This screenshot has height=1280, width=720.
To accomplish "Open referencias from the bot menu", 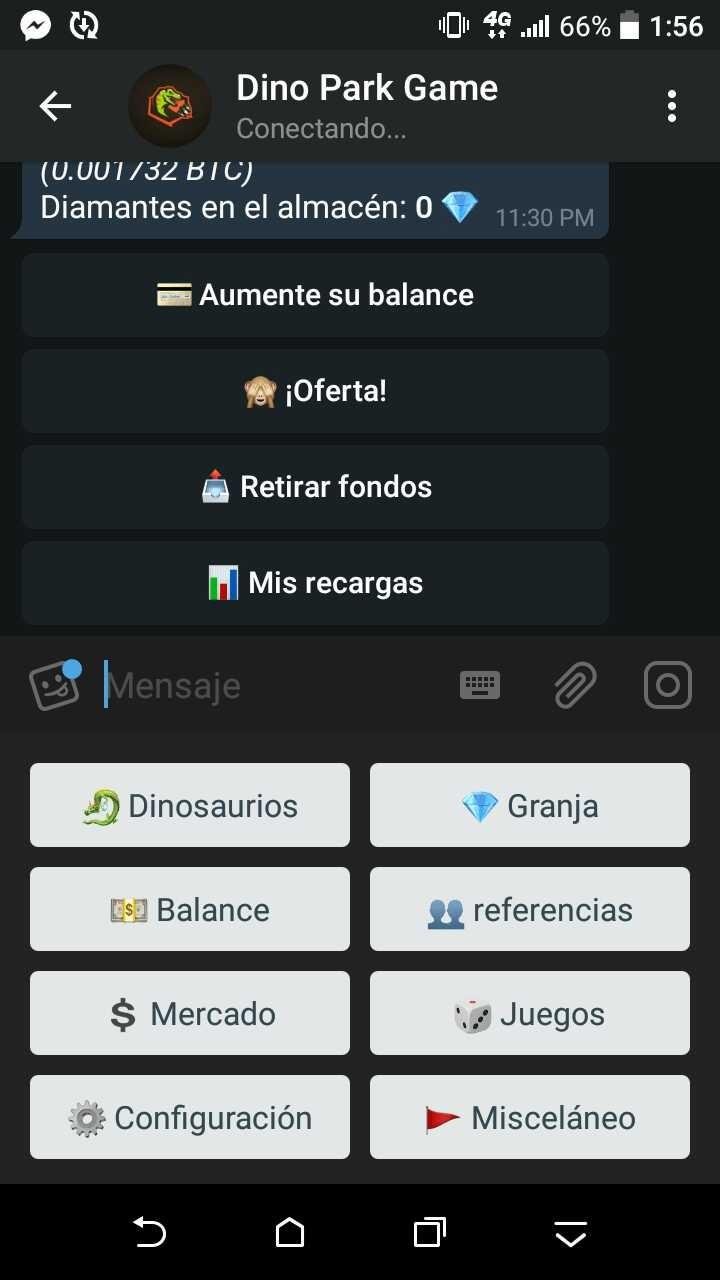I will click(530, 909).
